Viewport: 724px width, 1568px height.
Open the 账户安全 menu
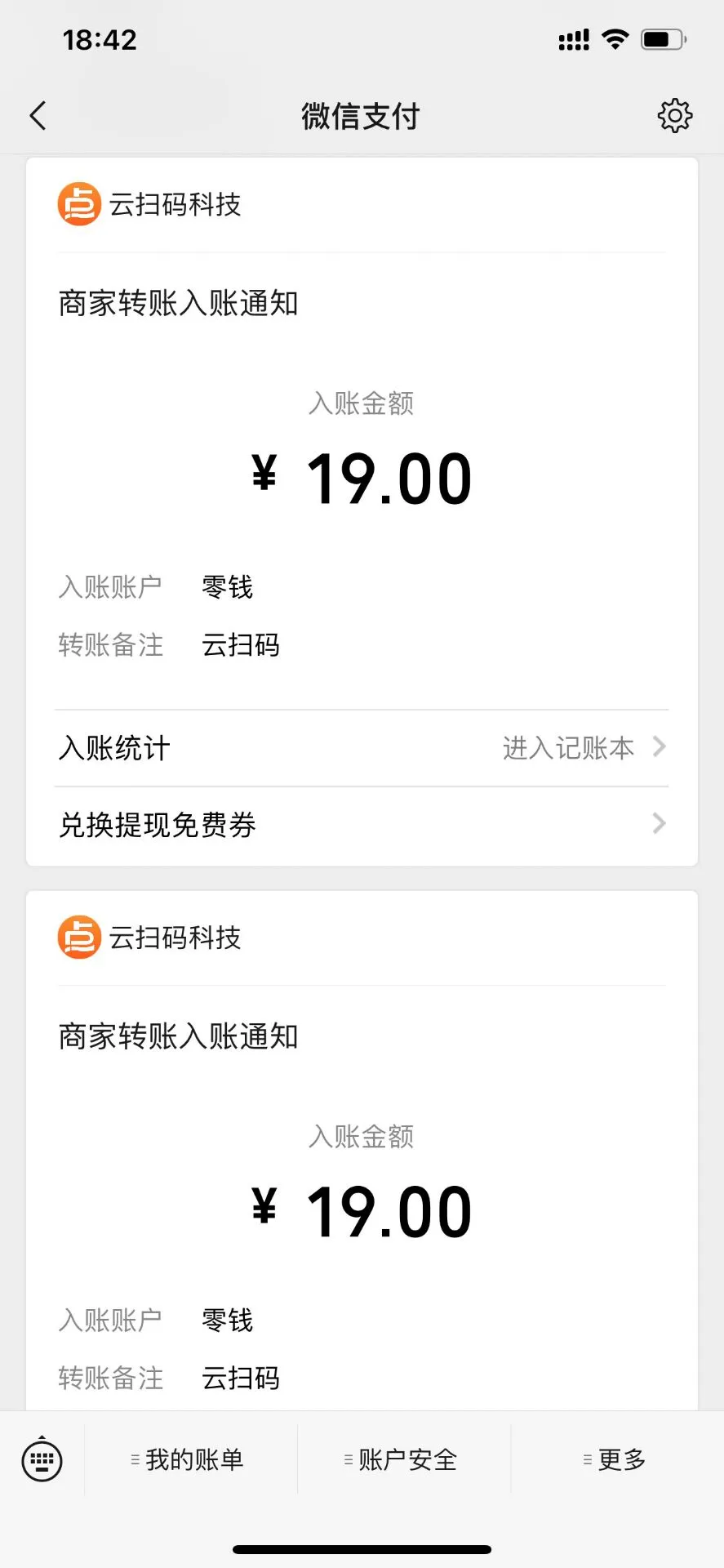pyautogui.click(x=404, y=1459)
